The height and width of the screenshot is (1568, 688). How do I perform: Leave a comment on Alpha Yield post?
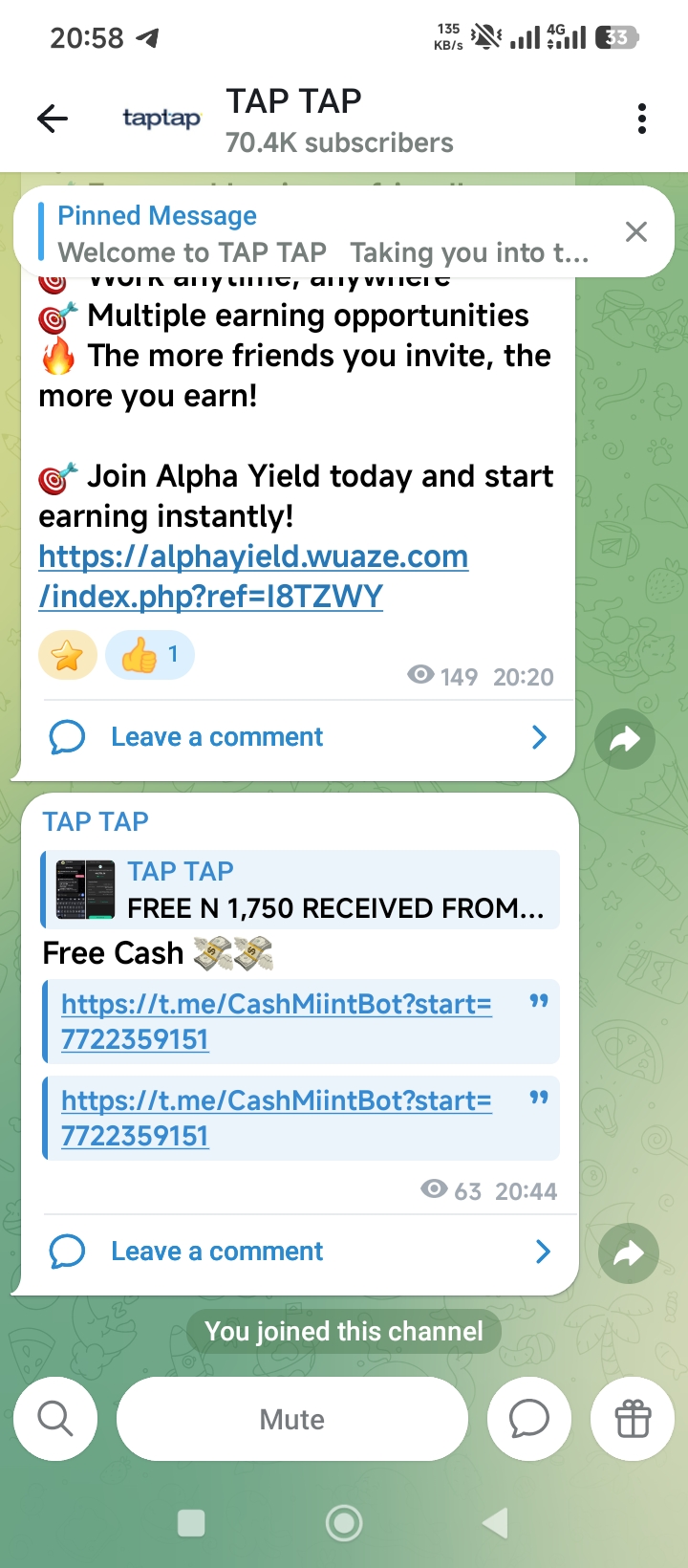coord(217,737)
